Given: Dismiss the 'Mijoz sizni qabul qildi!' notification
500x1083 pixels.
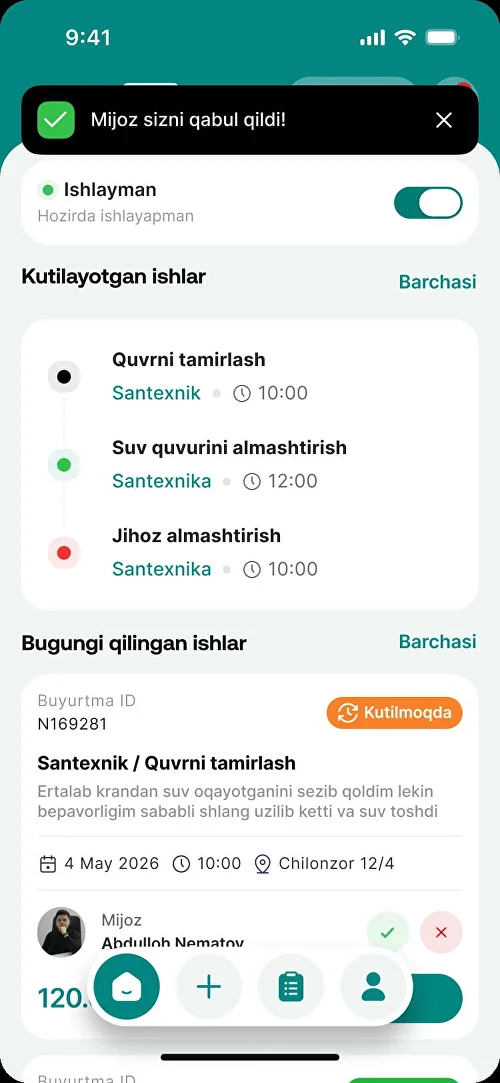Looking at the screenshot, I should click(443, 120).
